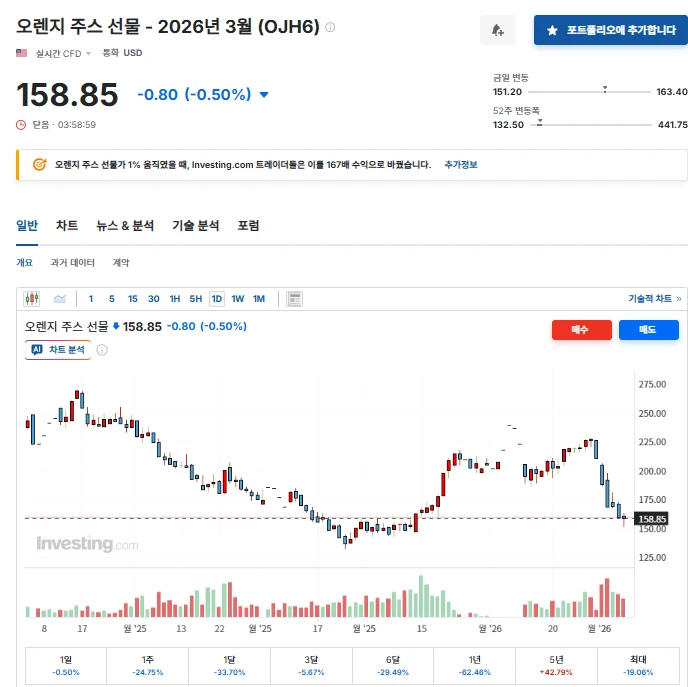The height and width of the screenshot is (687, 688).
Task: Select the 과거 데이터 sub-tab
Action: pyautogui.click(x=73, y=263)
